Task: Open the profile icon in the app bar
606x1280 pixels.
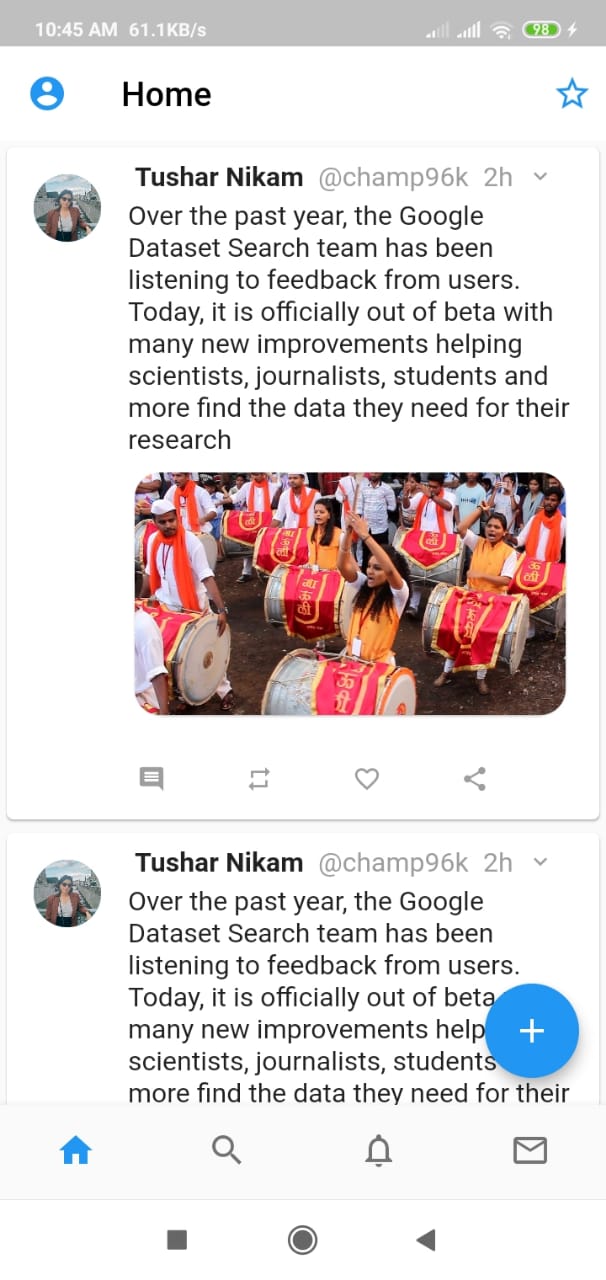Action: 47,94
